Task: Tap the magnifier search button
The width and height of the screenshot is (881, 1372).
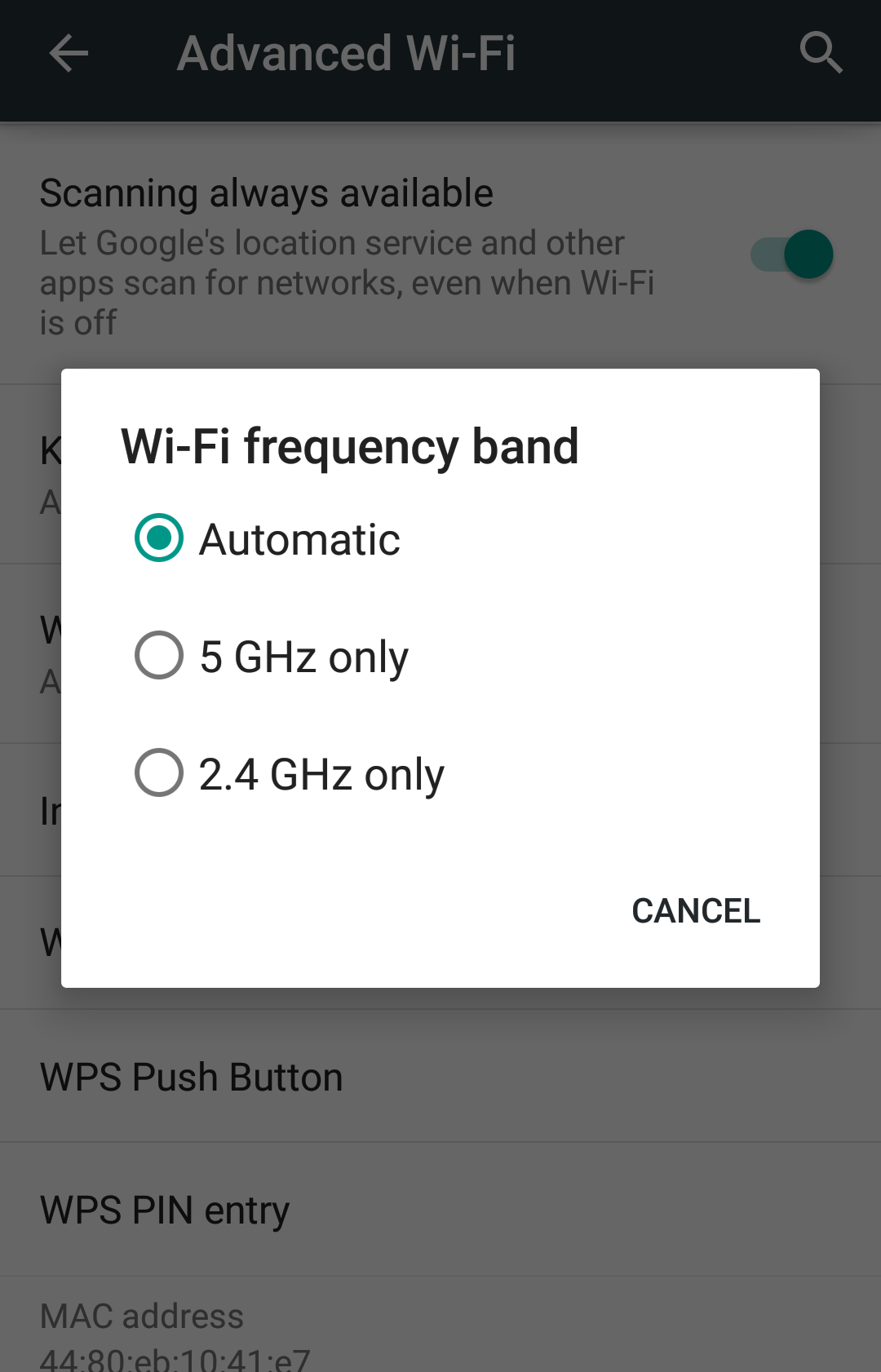Action: (x=821, y=53)
